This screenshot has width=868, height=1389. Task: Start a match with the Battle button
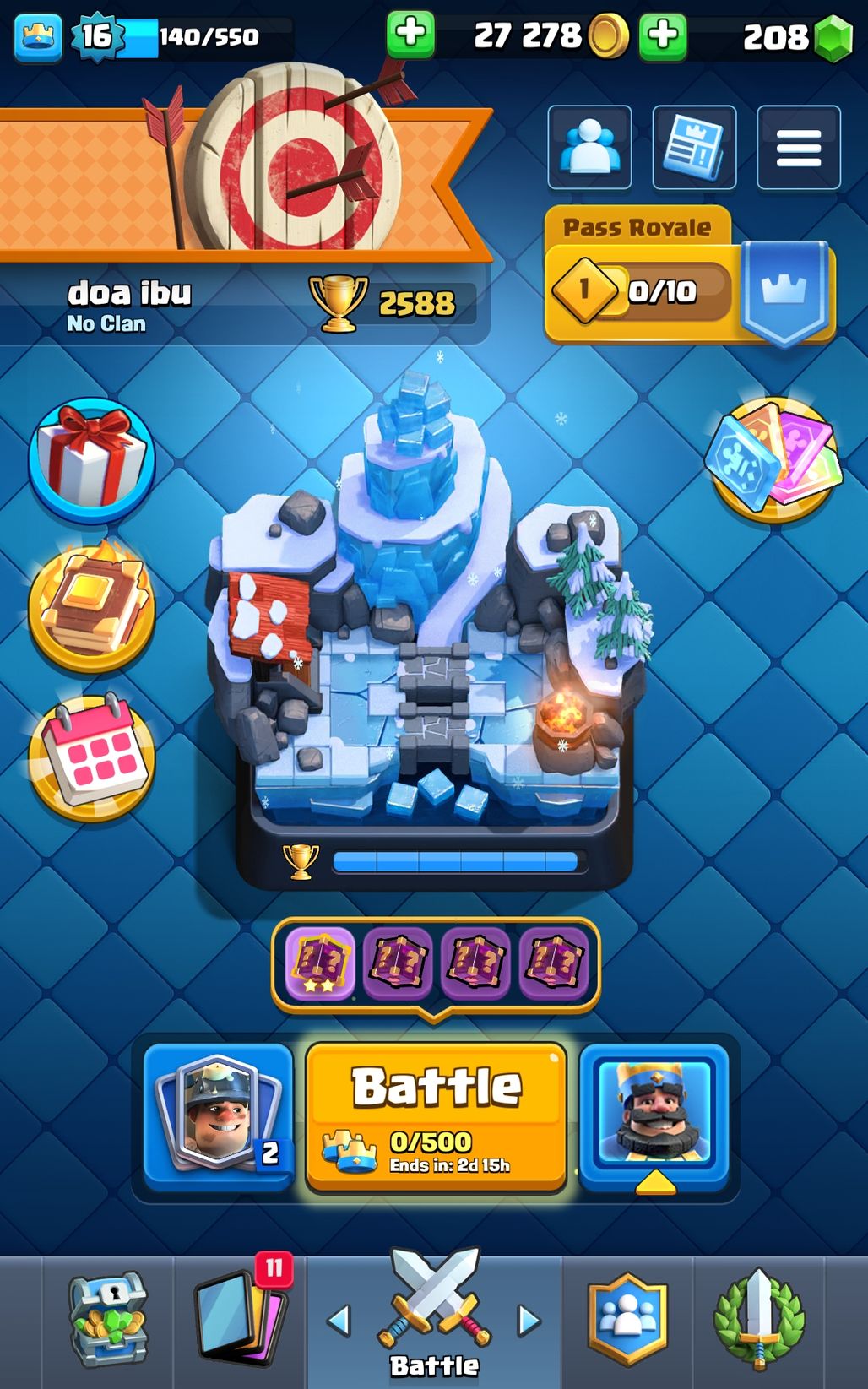coord(436,1115)
